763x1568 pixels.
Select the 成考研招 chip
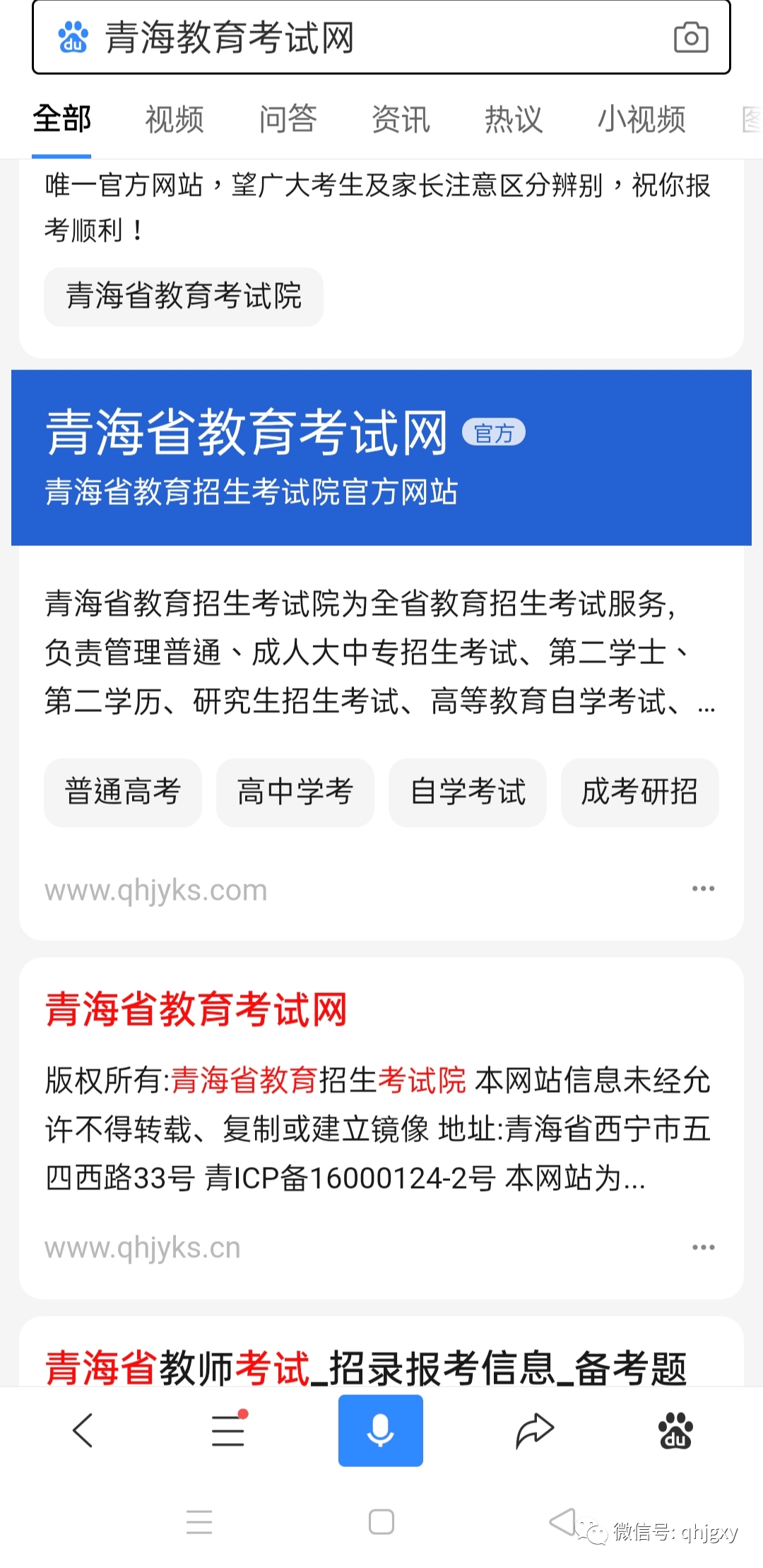click(639, 792)
